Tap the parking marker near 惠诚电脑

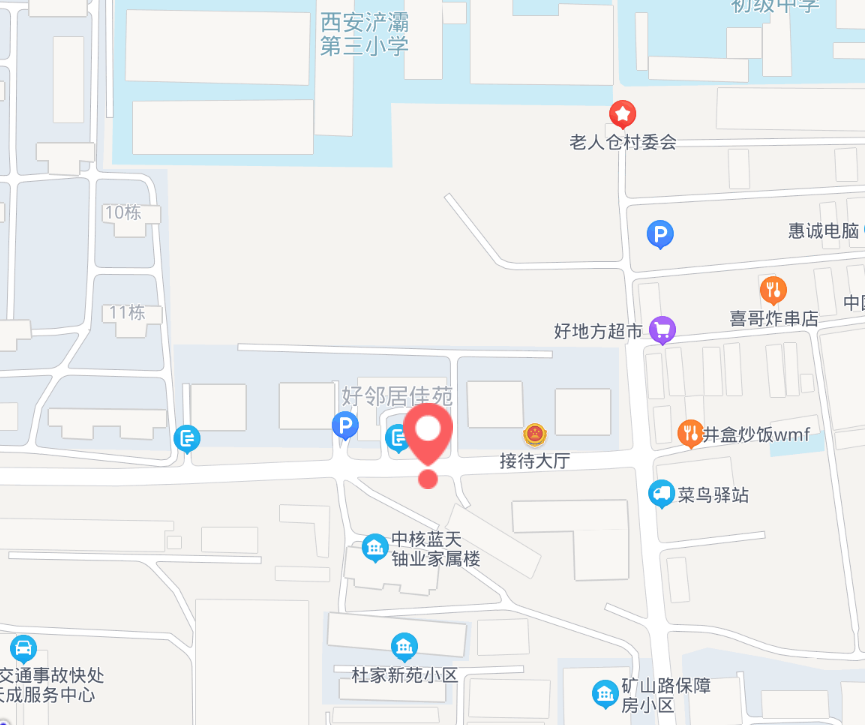click(659, 235)
